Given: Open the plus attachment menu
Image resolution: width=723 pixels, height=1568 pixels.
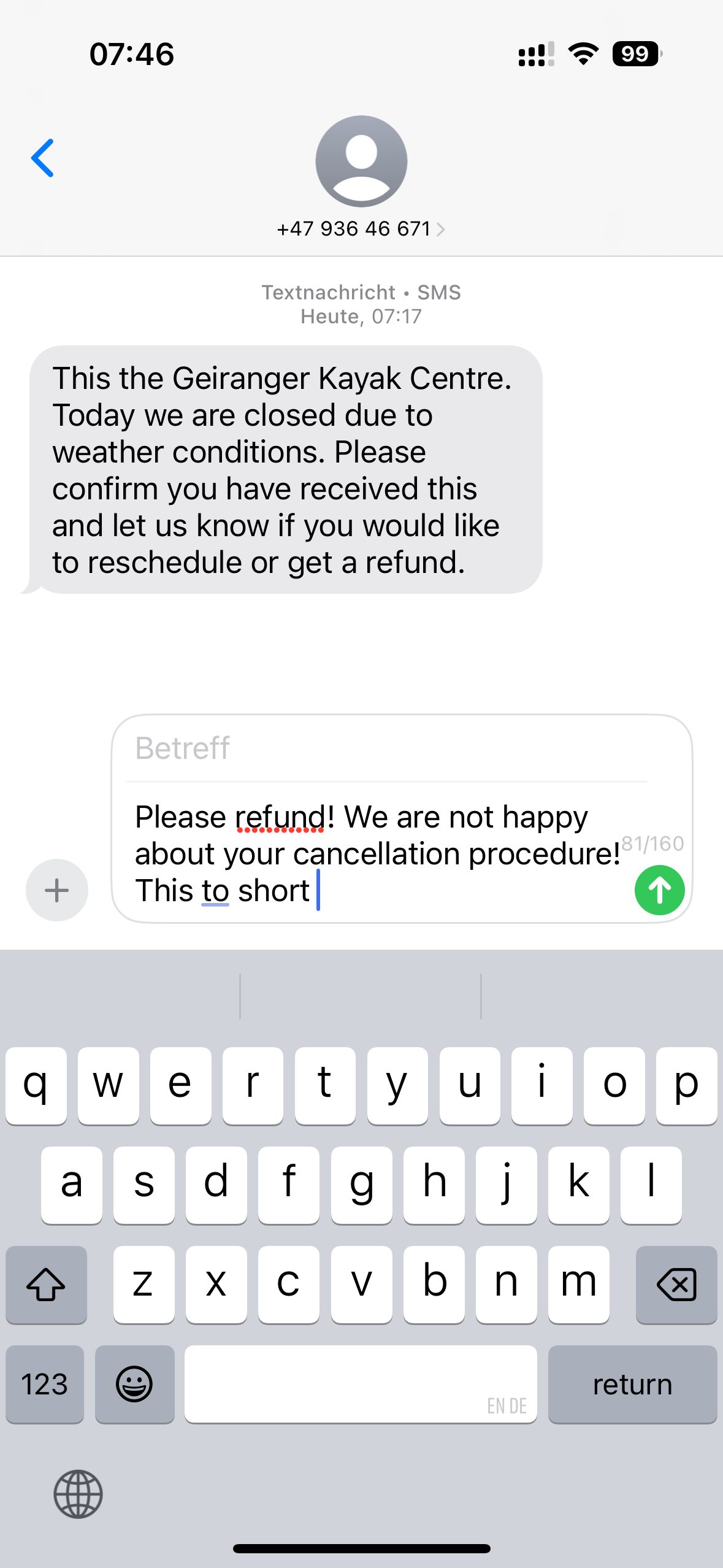Looking at the screenshot, I should pos(57,890).
